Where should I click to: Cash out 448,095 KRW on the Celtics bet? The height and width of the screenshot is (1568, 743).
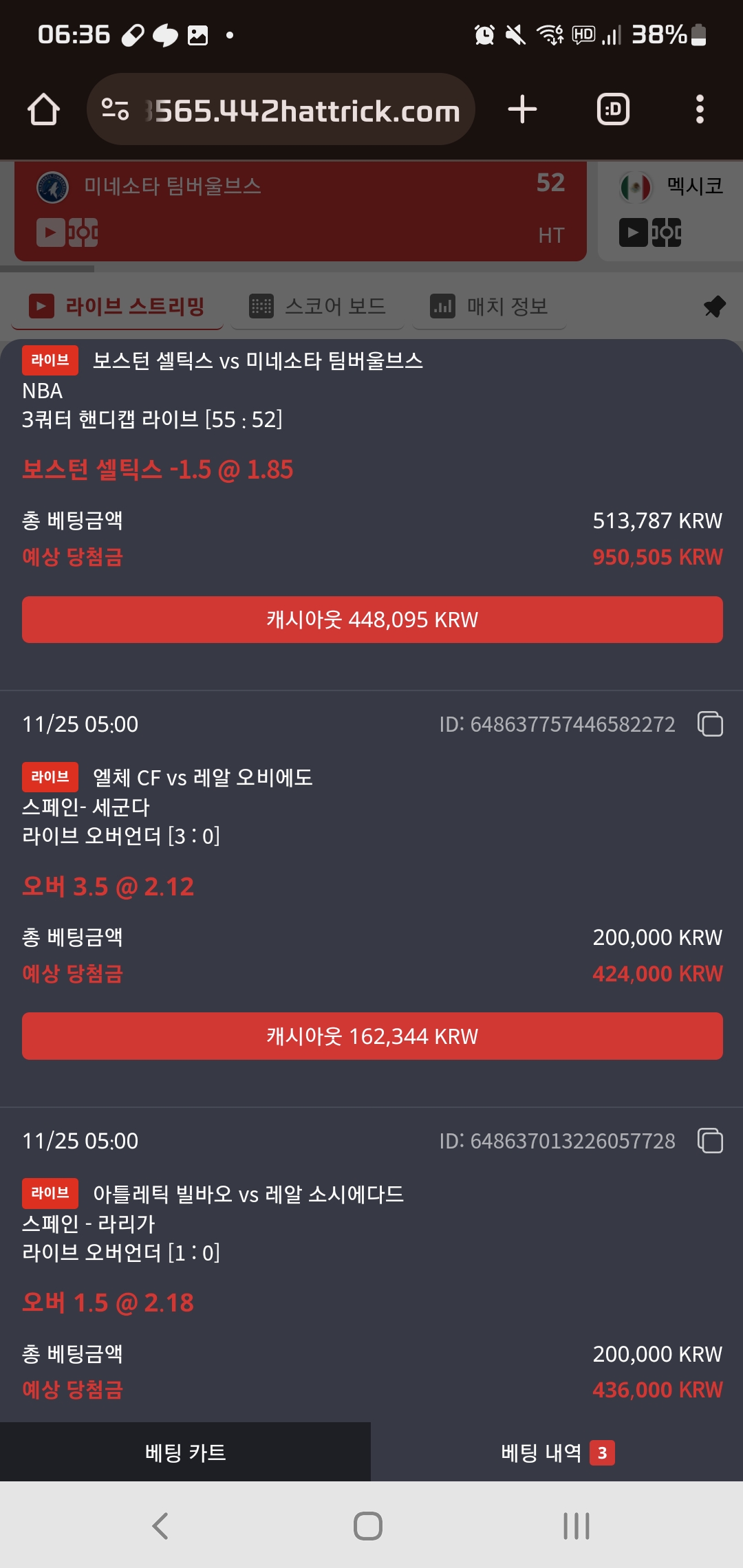tap(372, 620)
